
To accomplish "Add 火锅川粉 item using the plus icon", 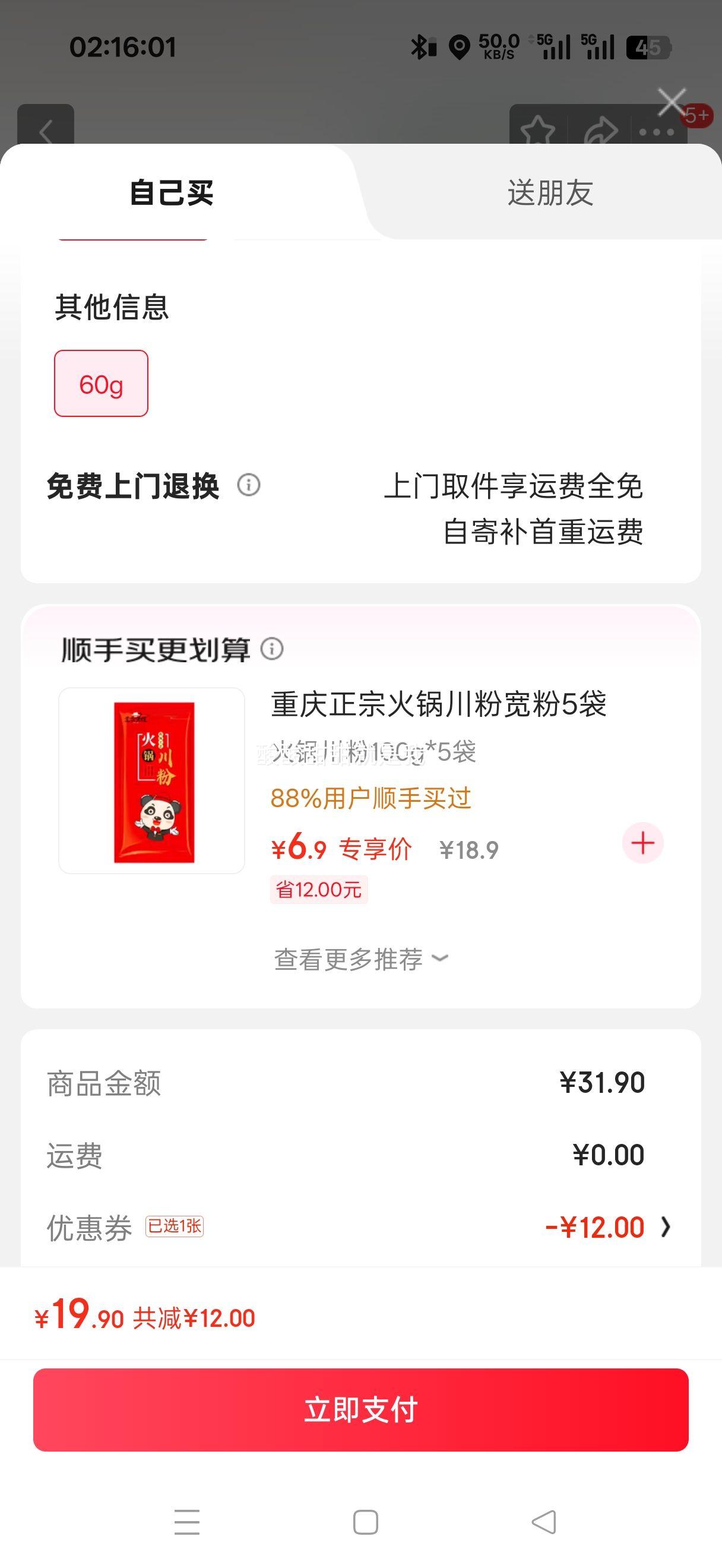I will [642, 843].
